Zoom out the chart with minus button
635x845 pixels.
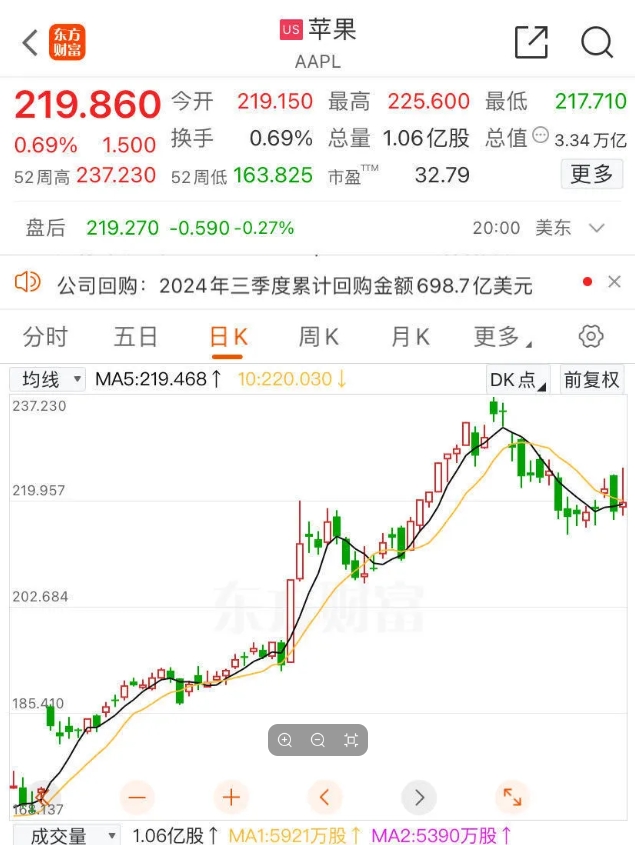[137, 797]
